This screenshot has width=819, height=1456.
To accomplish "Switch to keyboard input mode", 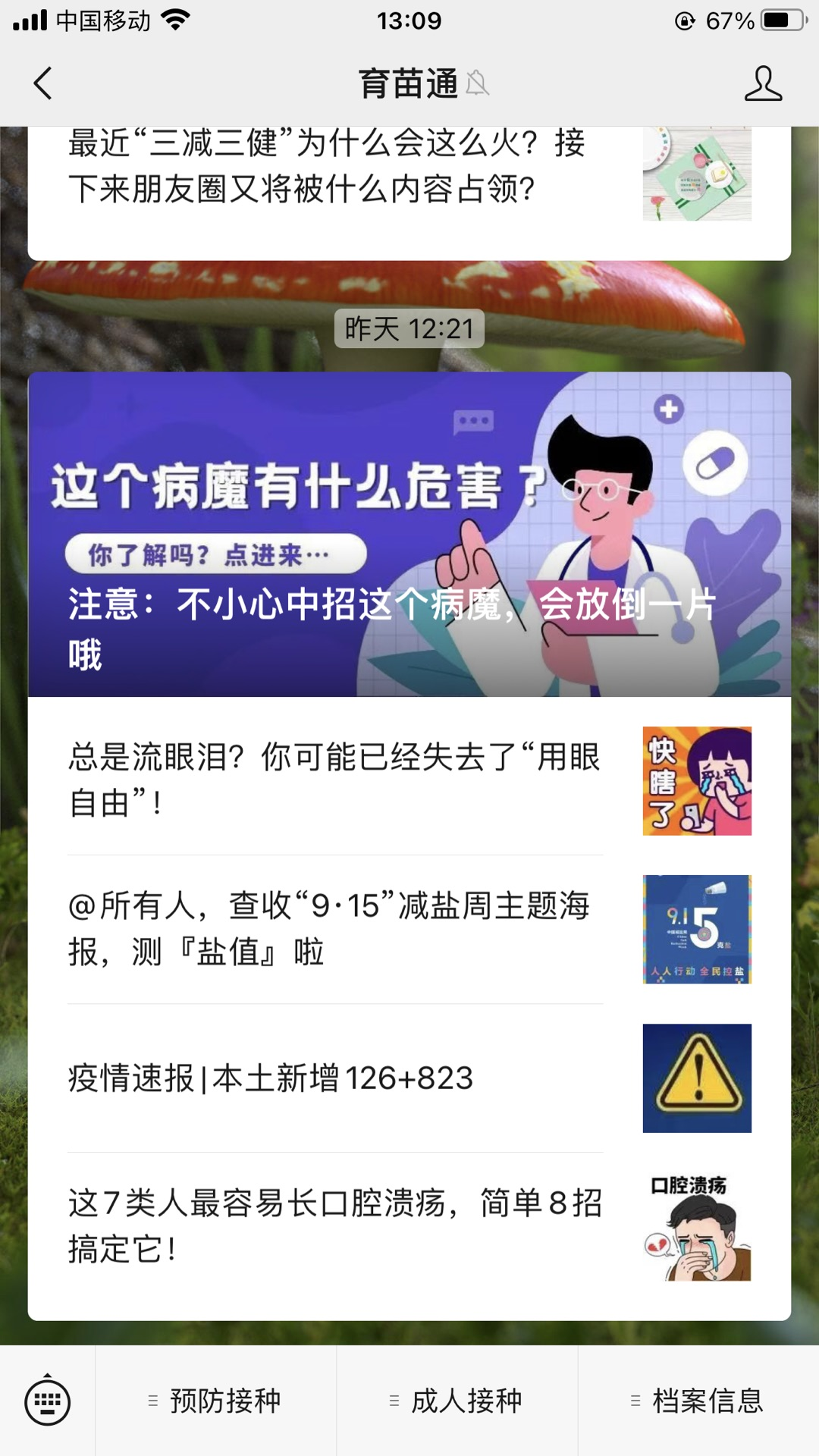I will click(x=48, y=1401).
